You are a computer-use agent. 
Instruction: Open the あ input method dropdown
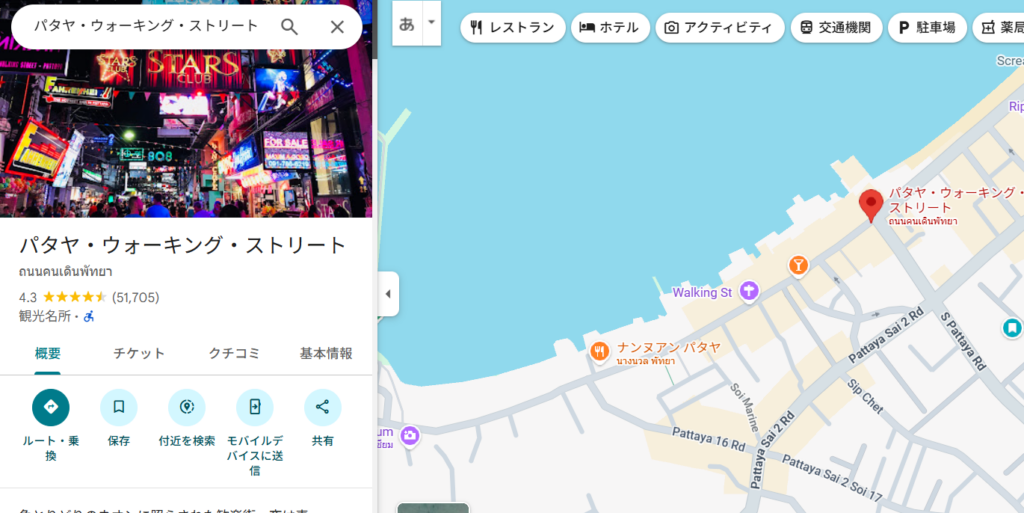(432, 22)
